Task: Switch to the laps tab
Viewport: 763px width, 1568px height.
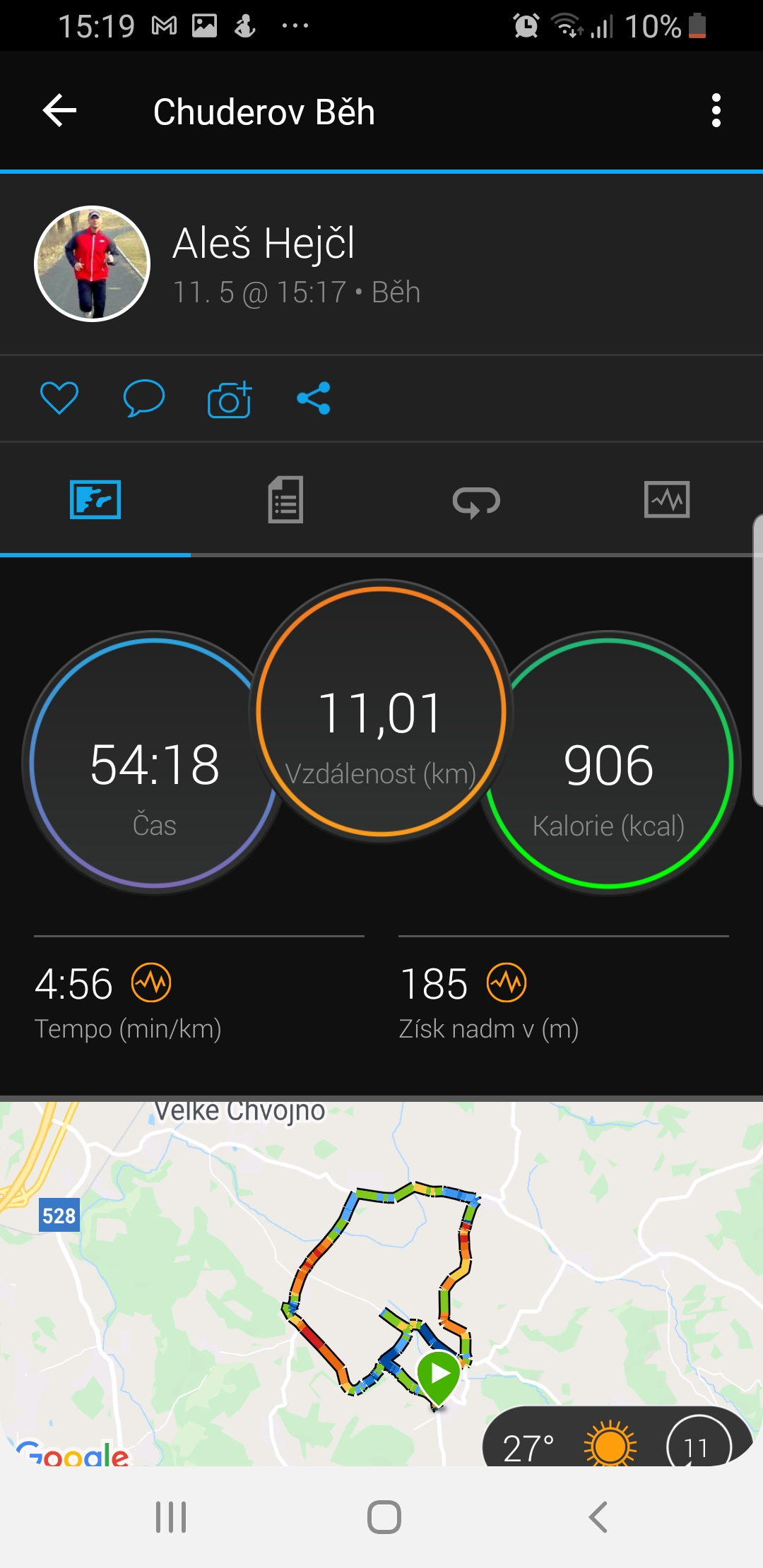Action: tap(476, 501)
